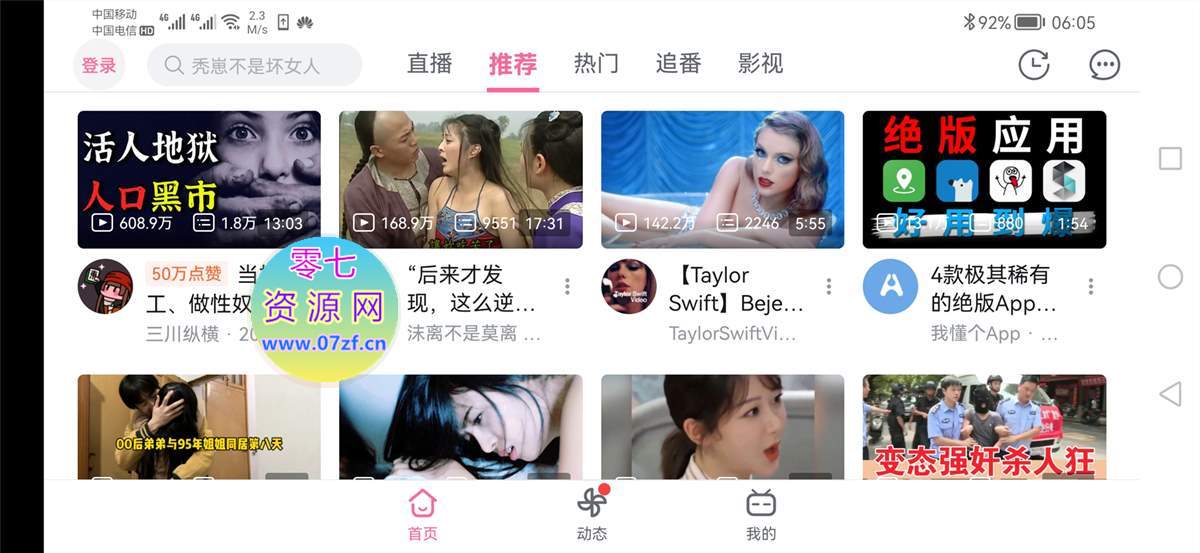Open more options for the Taylor Swift video
Viewport: 1200px width, 553px height.
pyautogui.click(x=829, y=287)
